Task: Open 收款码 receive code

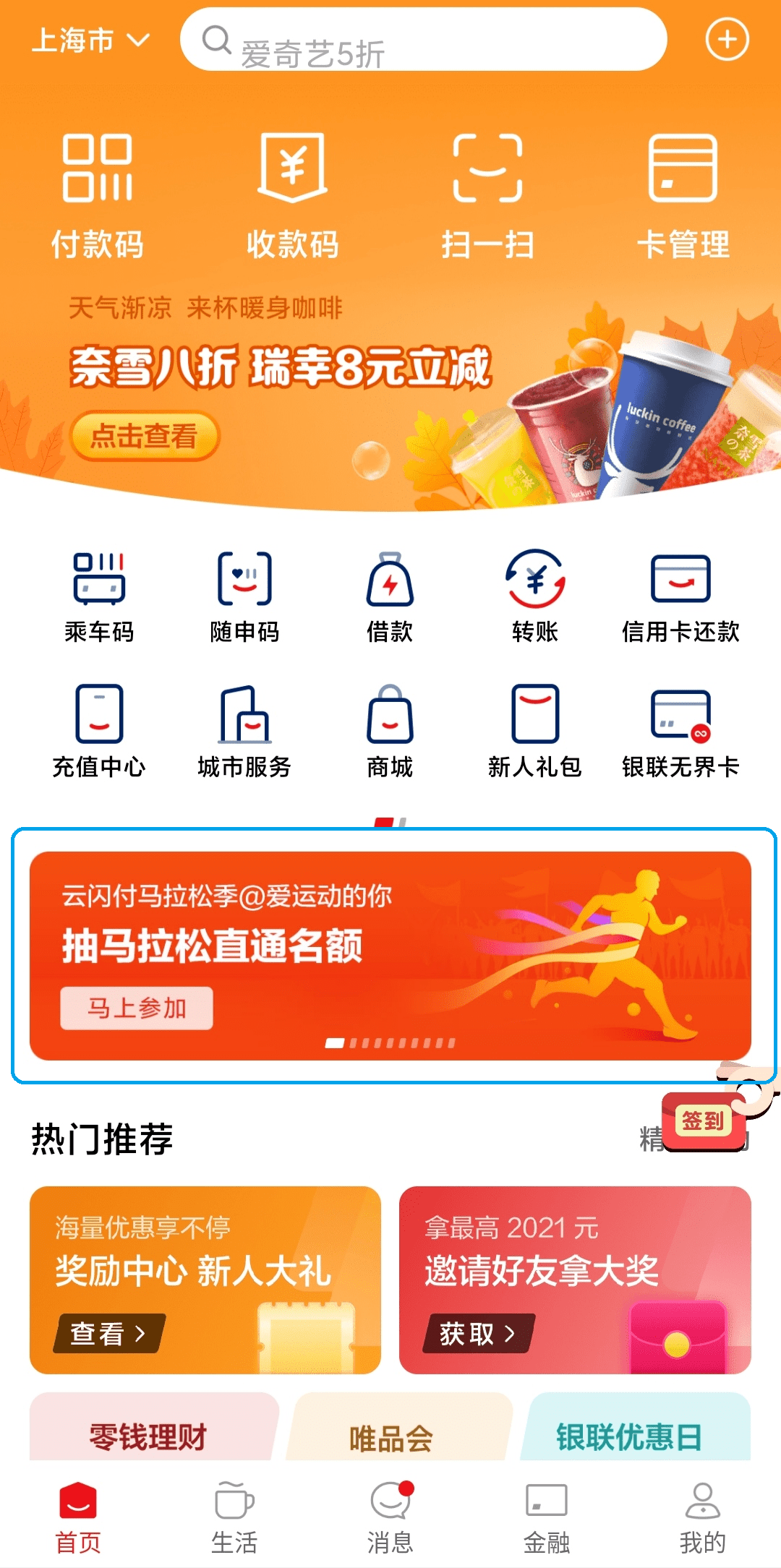Action: 293,197
